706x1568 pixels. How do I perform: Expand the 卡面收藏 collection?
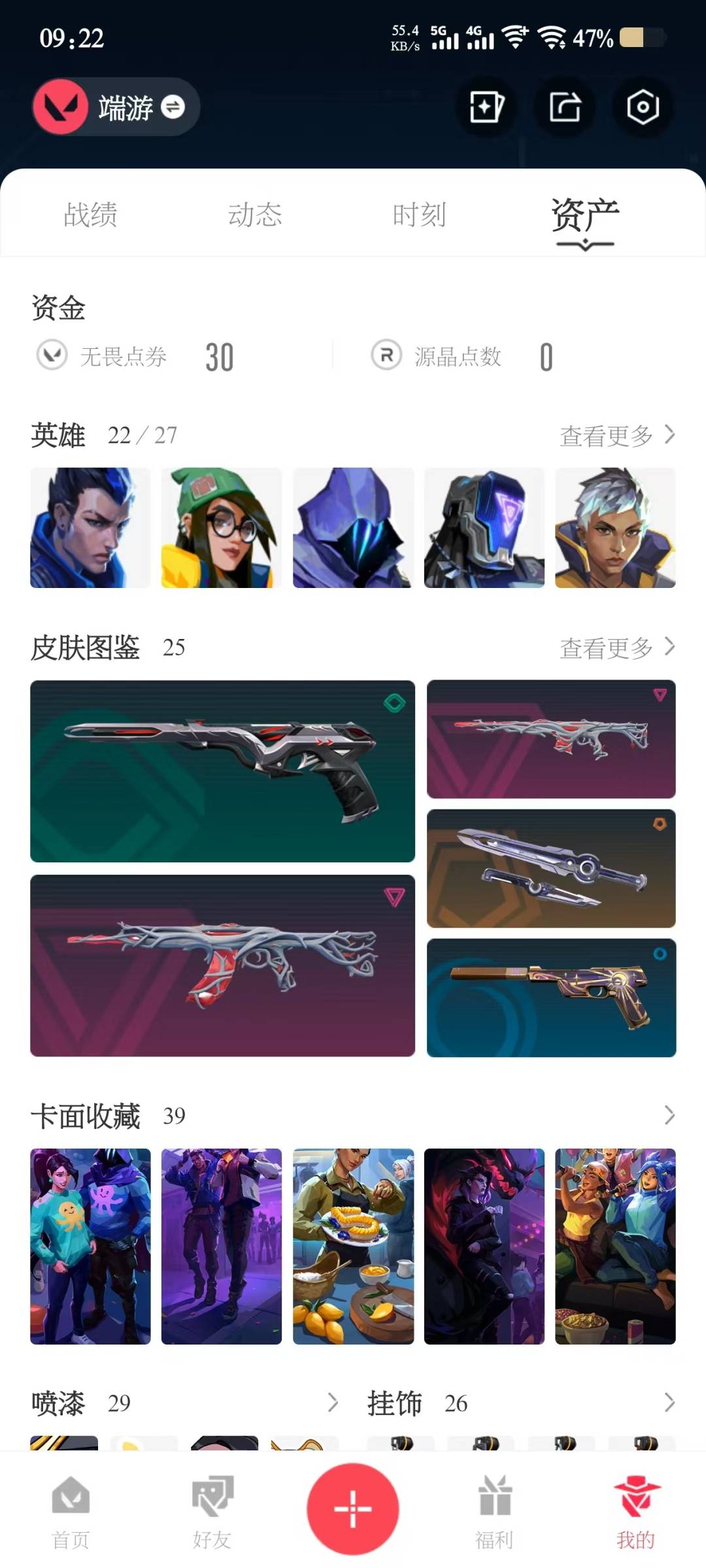(x=669, y=1115)
